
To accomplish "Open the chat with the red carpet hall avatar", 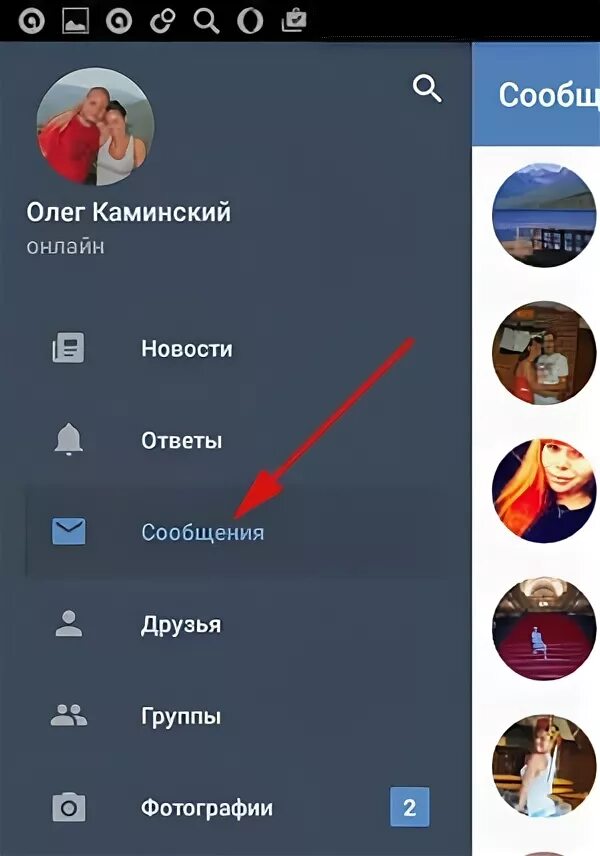I will pos(543,628).
